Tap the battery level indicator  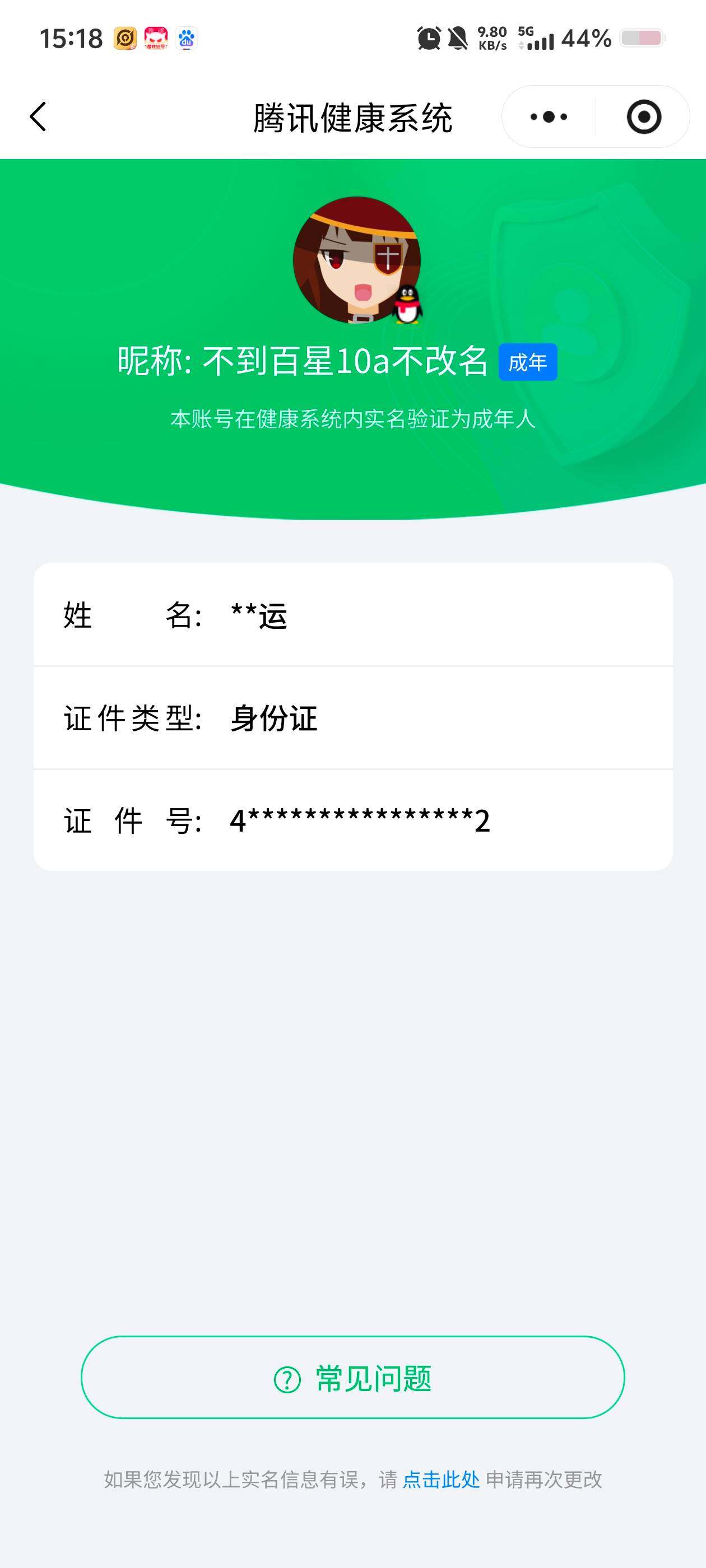pos(643,38)
